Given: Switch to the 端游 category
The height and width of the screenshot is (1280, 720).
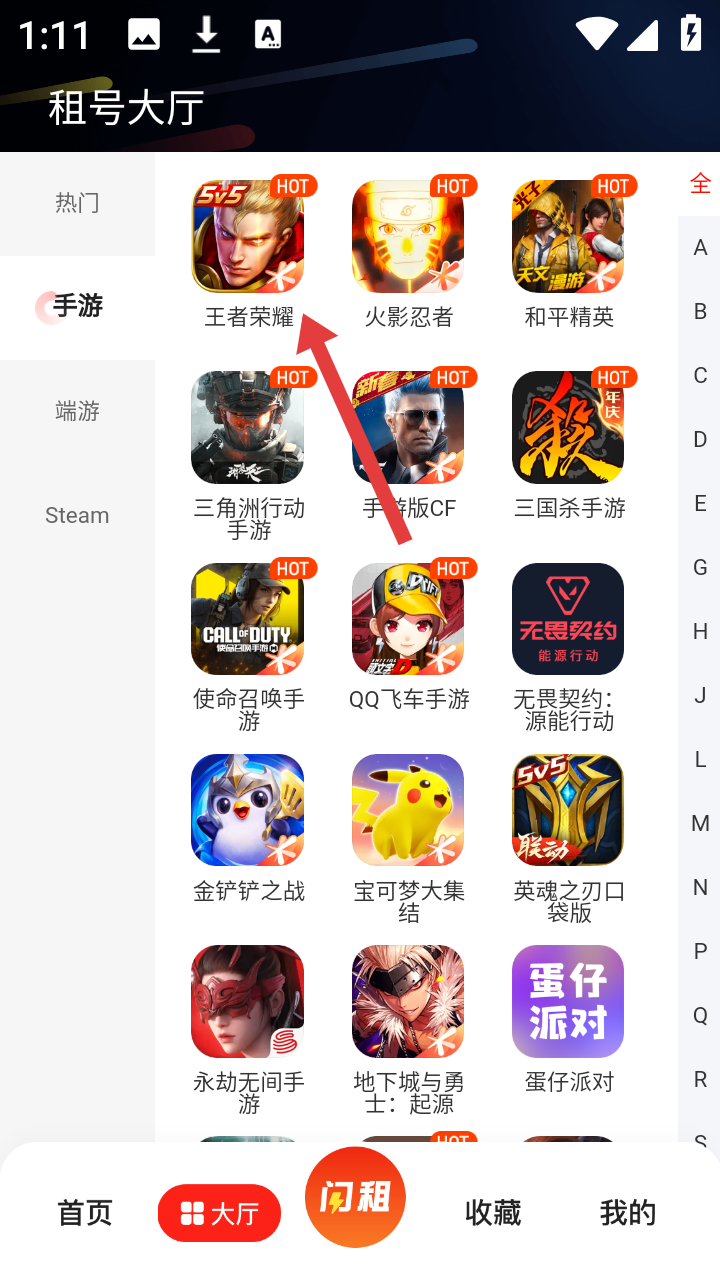Looking at the screenshot, I should point(77,411).
